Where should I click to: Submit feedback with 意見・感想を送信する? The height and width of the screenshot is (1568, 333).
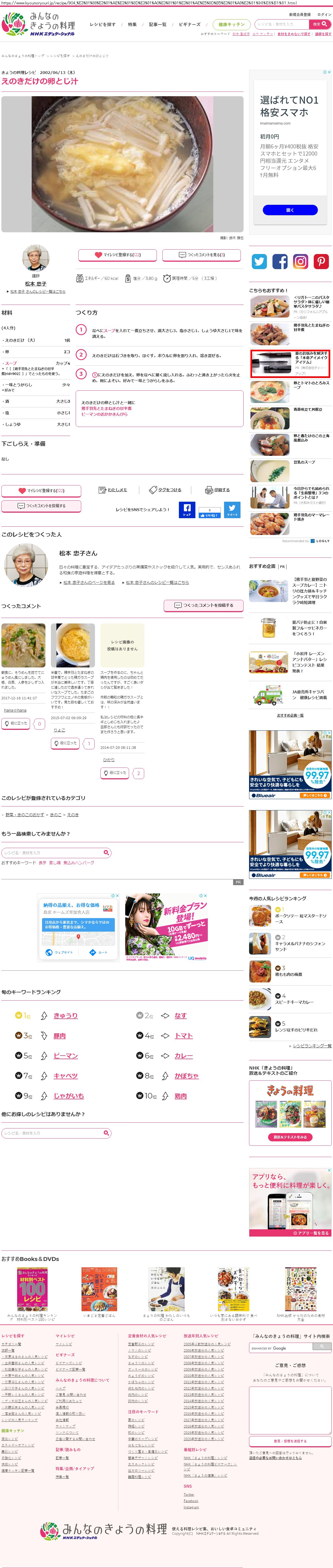pyautogui.click(x=290, y=1441)
